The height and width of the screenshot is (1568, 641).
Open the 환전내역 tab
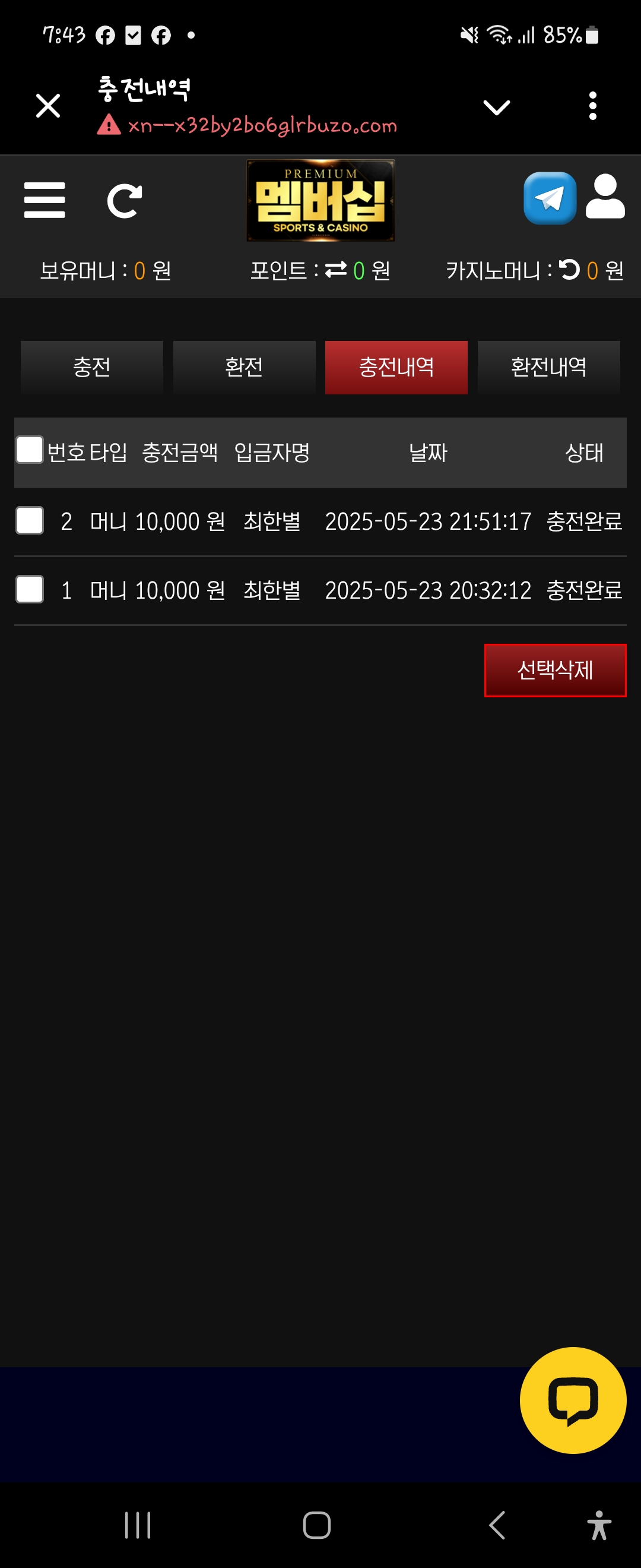(548, 368)
